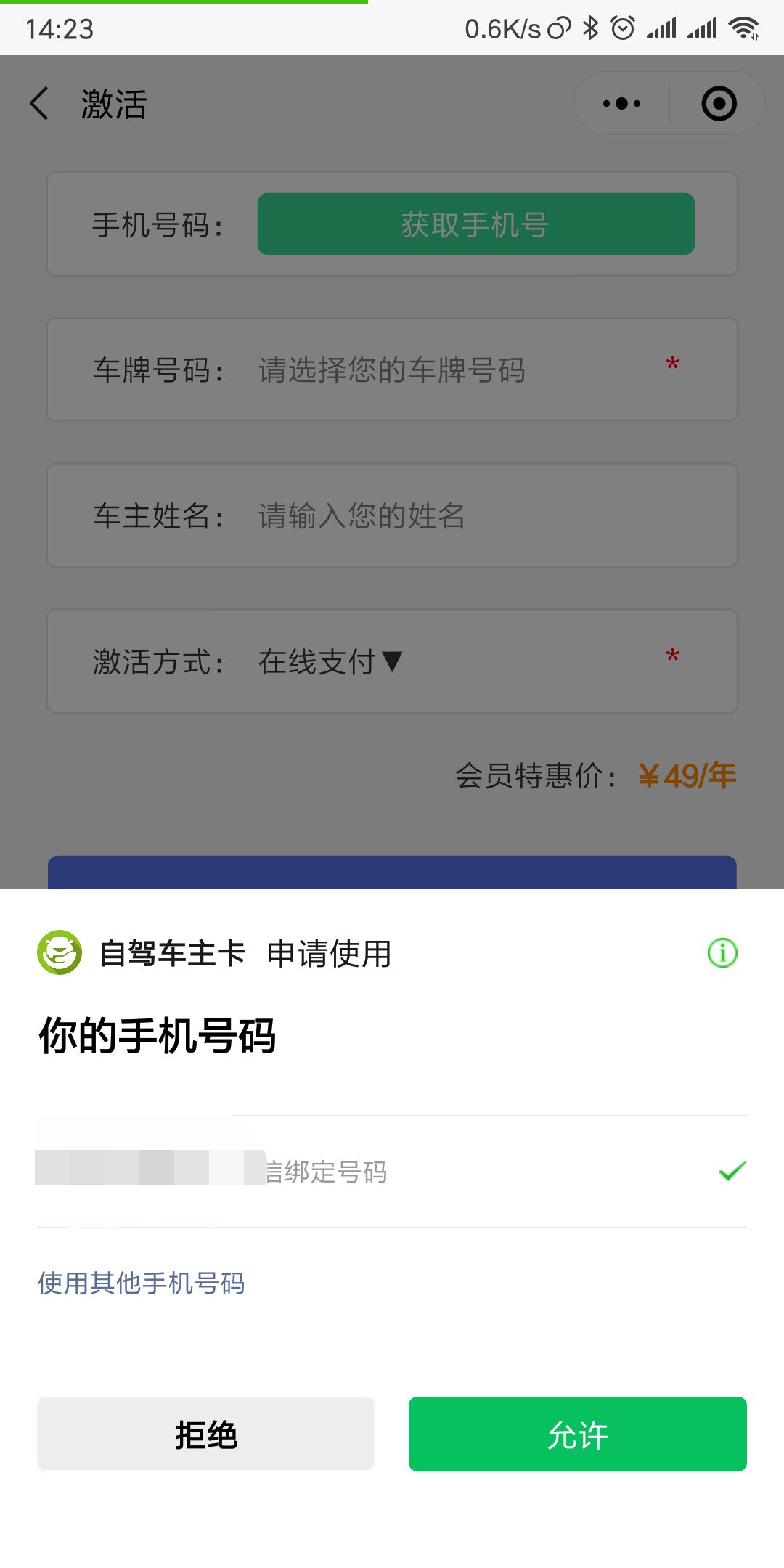Tap the 获取手机号 button
The height and width of the screenshot is (1568, 784).
(475, 224)
